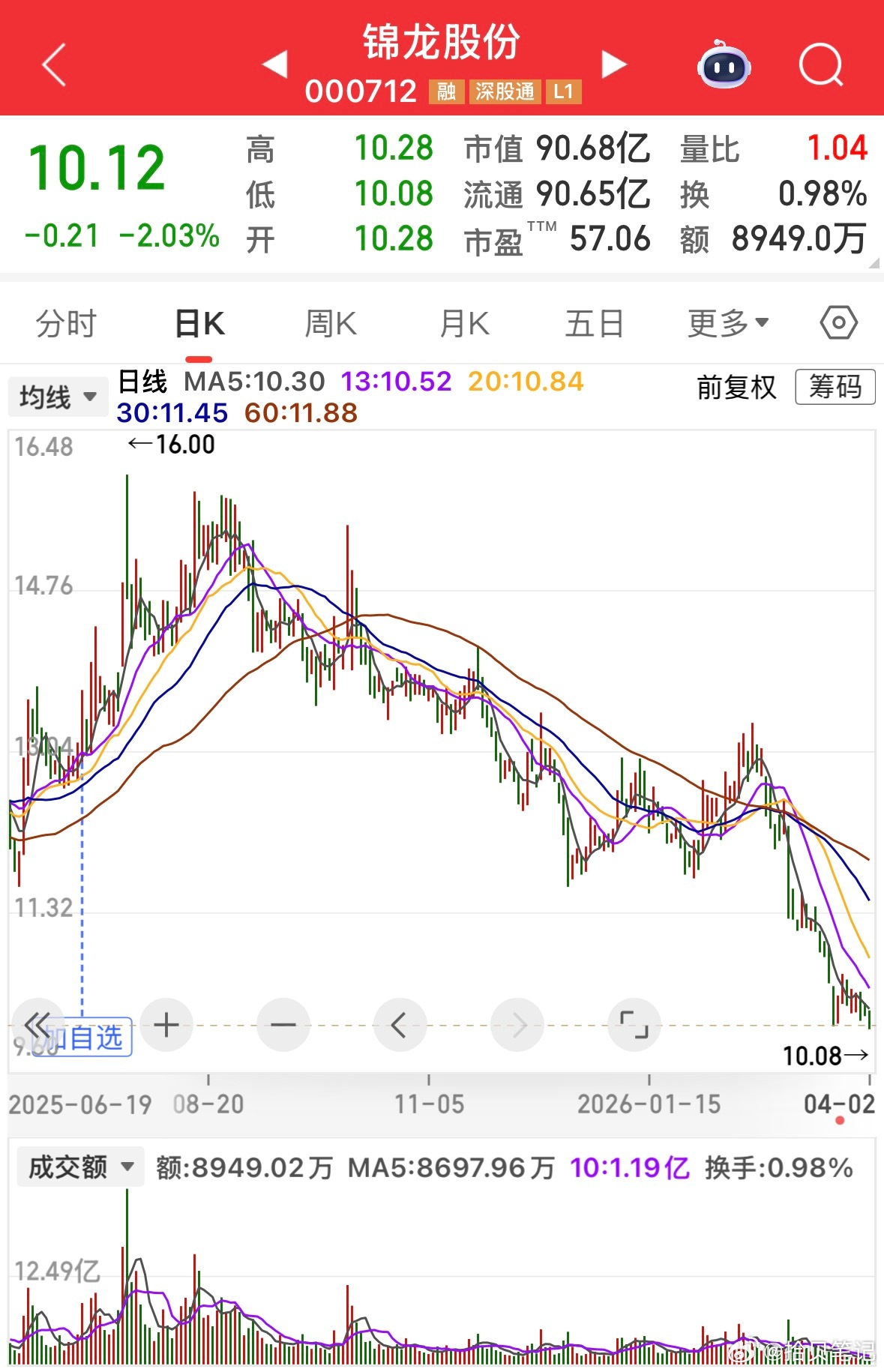
Task: Switch to the previous stock arrow
Action: click(x=277, y=66)
